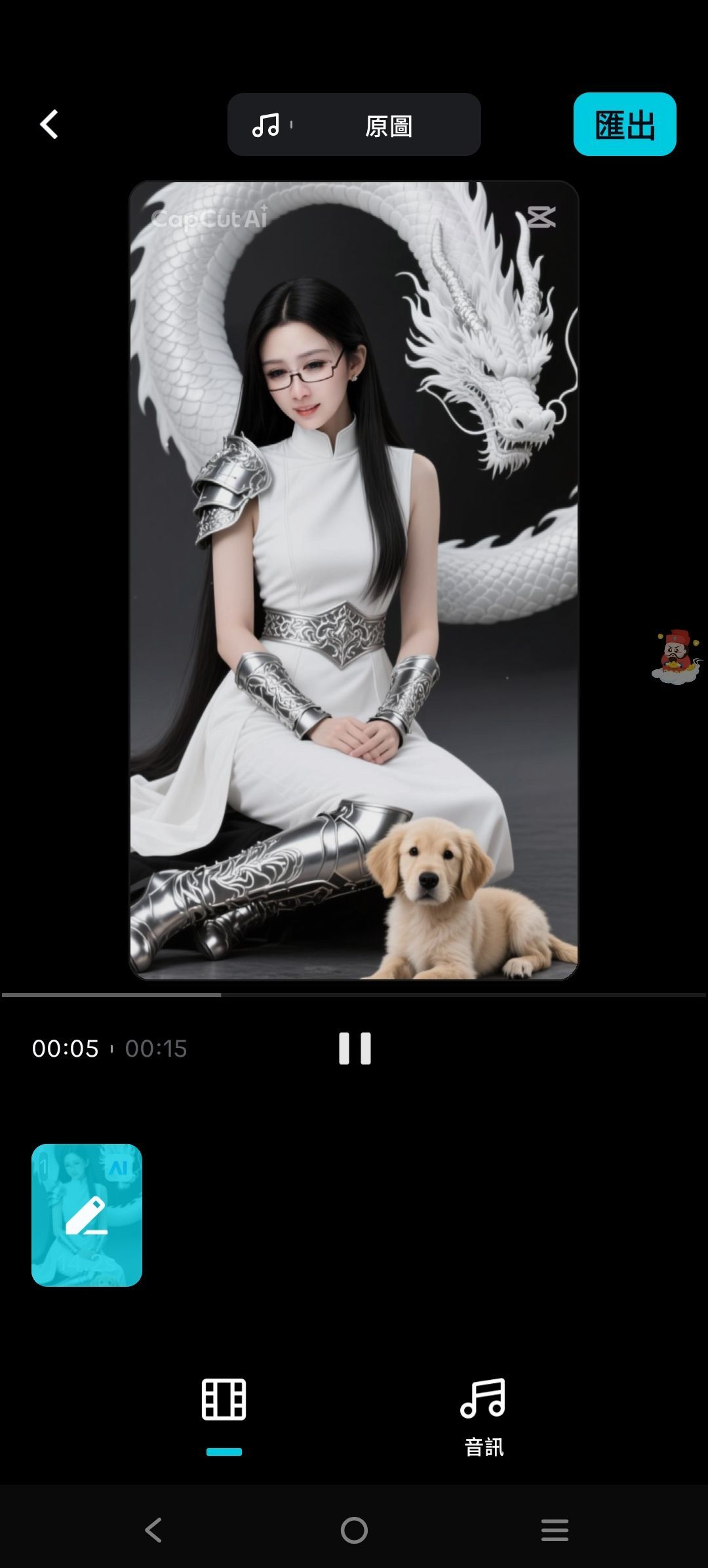Pause the video playback
Viewport: 708px width, 1568px height.
pyautogui.click(x=355, y=1048)
